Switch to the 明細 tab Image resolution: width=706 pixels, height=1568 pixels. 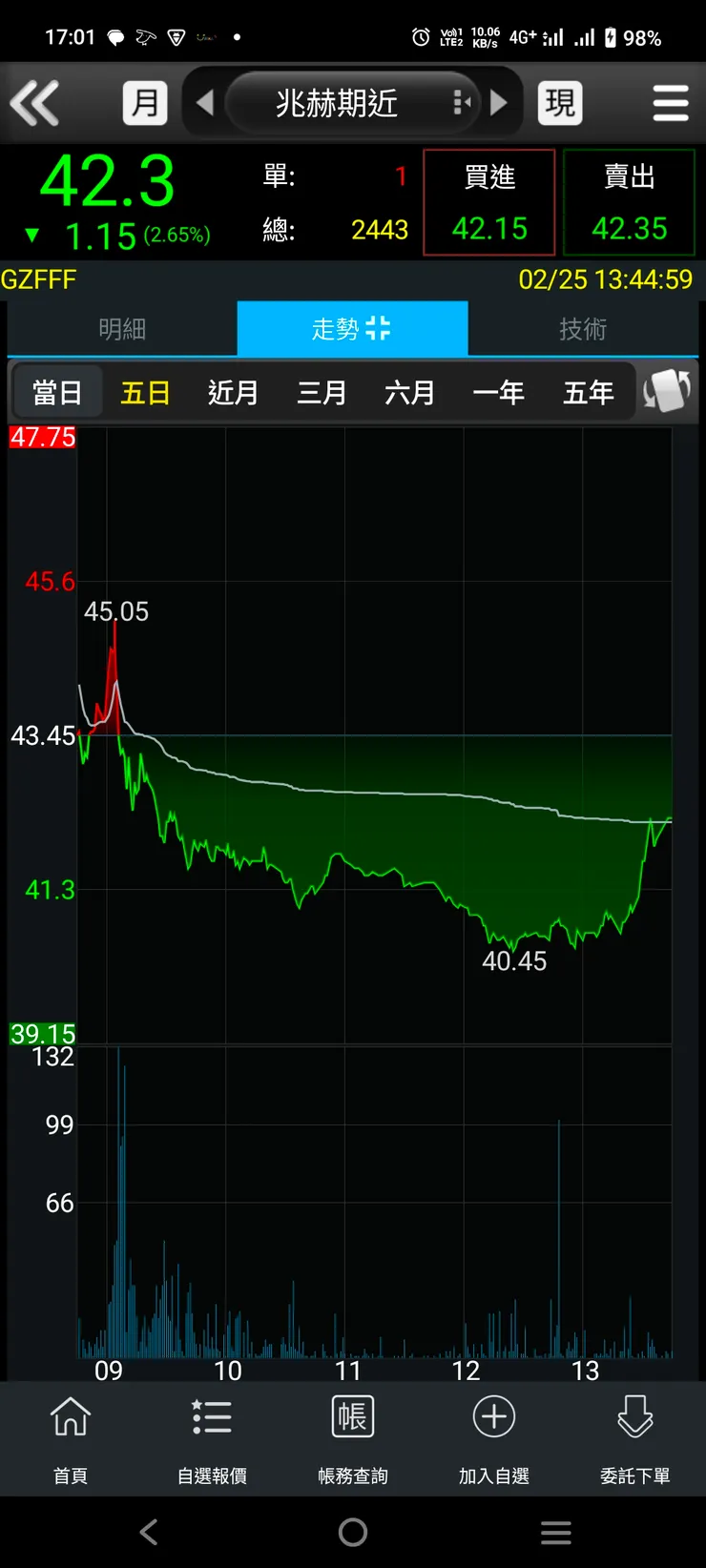pyautogui.click(x=122, y=329)
